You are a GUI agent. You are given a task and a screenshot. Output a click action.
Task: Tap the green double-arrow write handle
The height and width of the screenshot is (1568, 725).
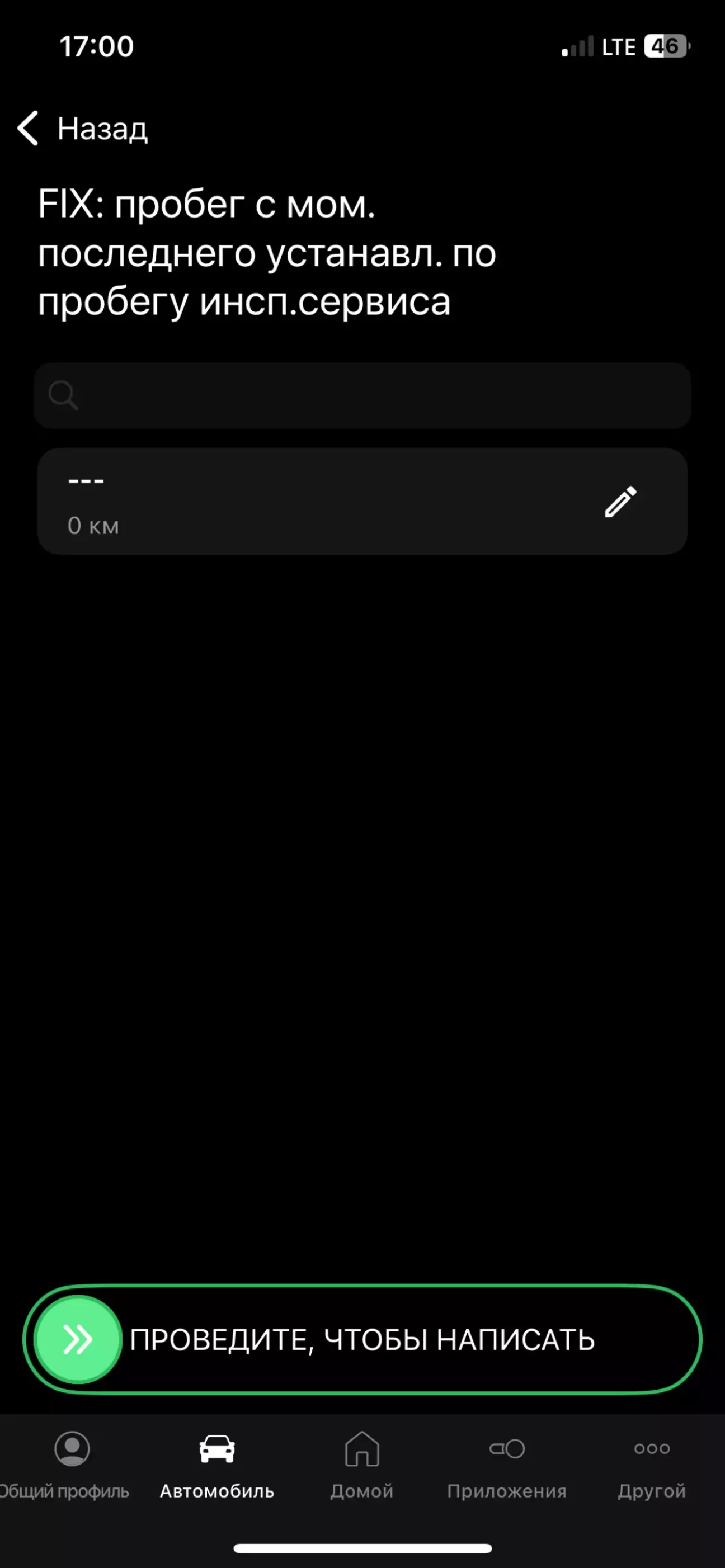pos(78,1339)
